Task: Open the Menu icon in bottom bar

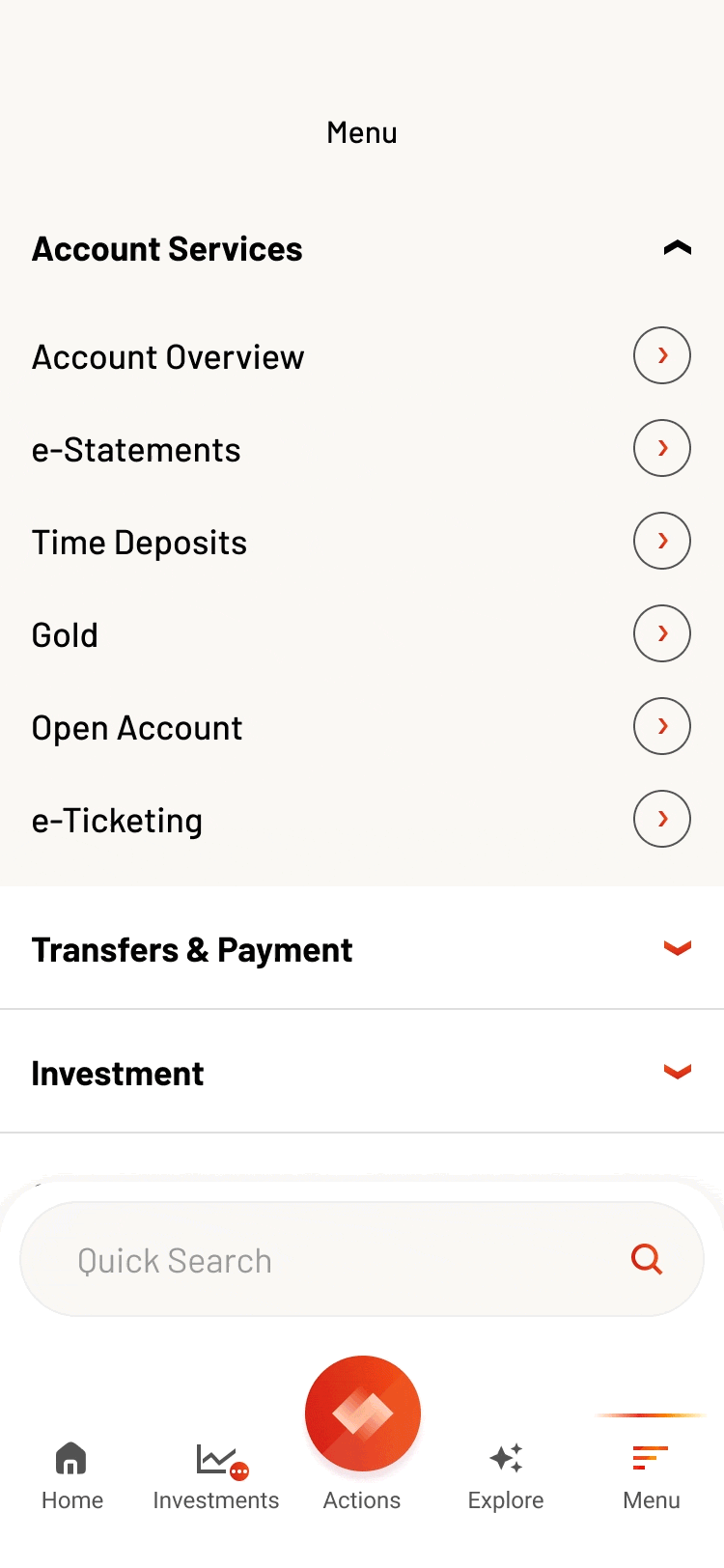Action: click(650, 1460)
